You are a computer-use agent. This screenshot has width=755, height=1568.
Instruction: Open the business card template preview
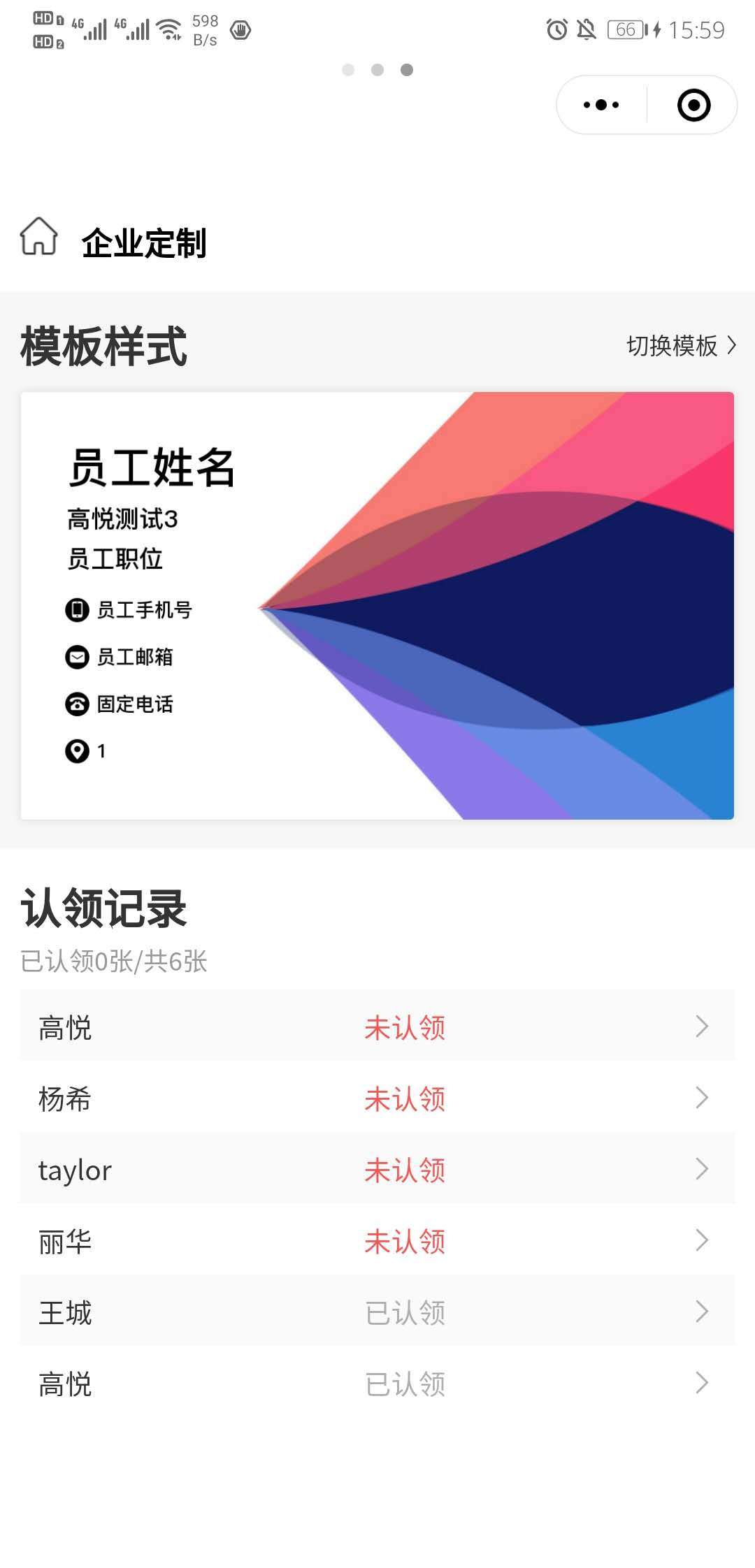pyautogui.click(x=377, y=605)
